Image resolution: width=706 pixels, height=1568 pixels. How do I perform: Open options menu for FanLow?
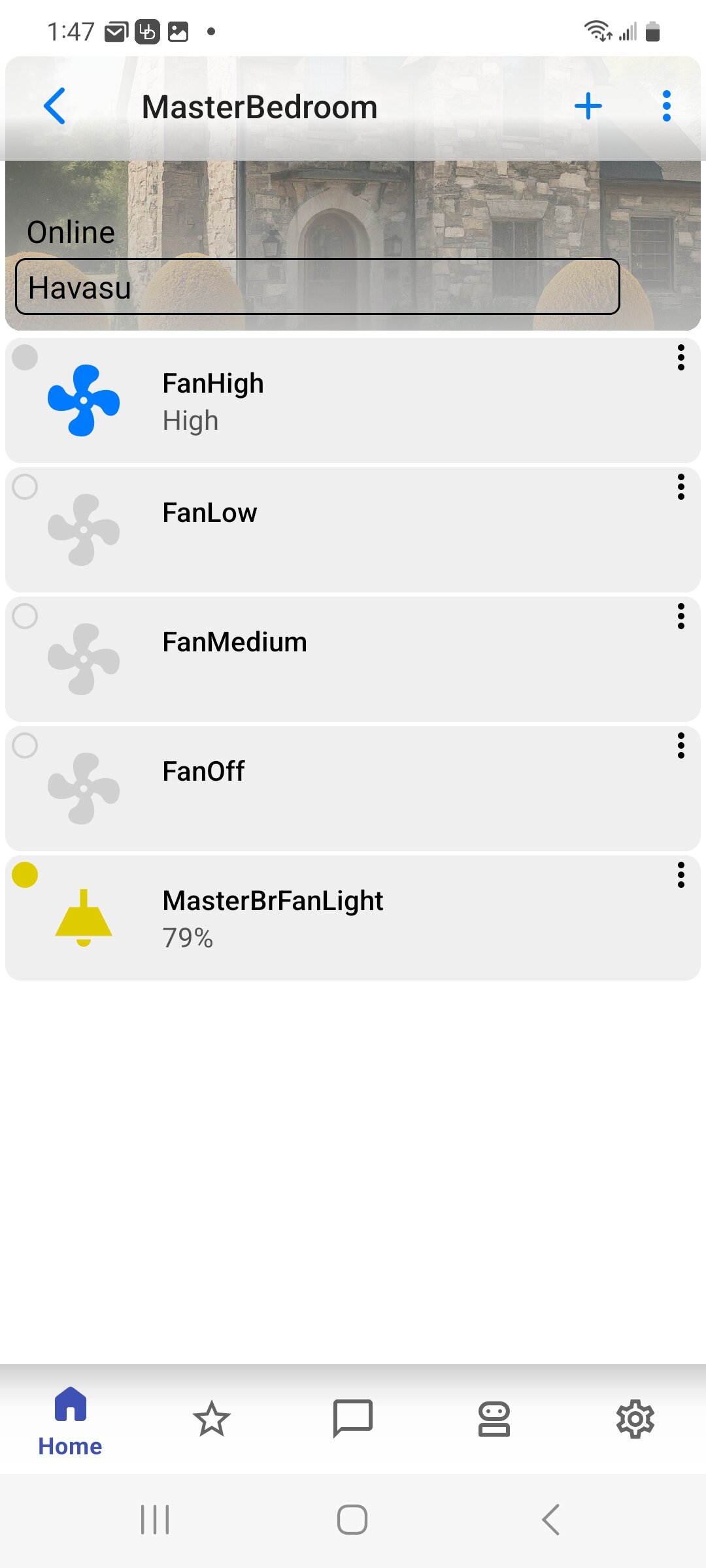(681, 487)
